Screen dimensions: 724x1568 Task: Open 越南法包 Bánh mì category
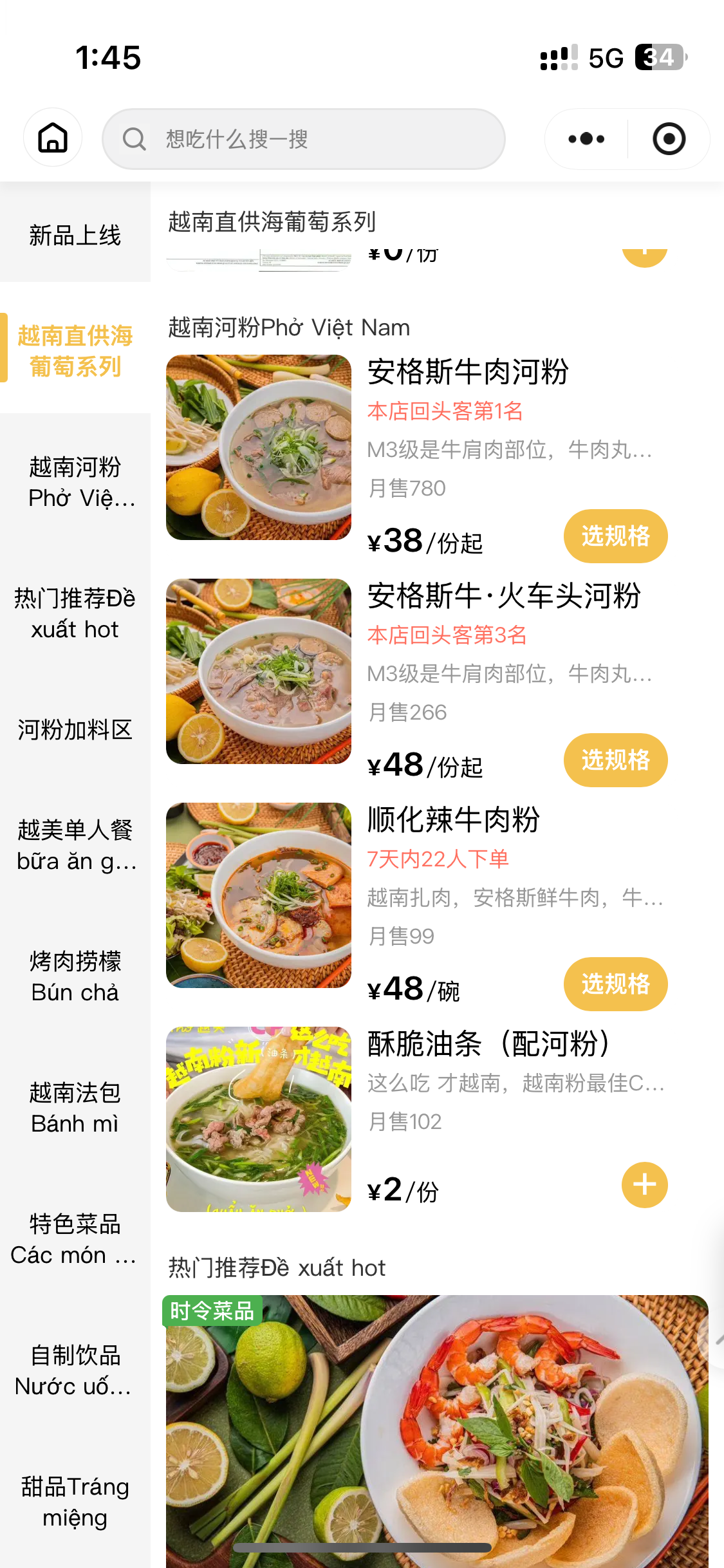click(x=75, y=1108)
